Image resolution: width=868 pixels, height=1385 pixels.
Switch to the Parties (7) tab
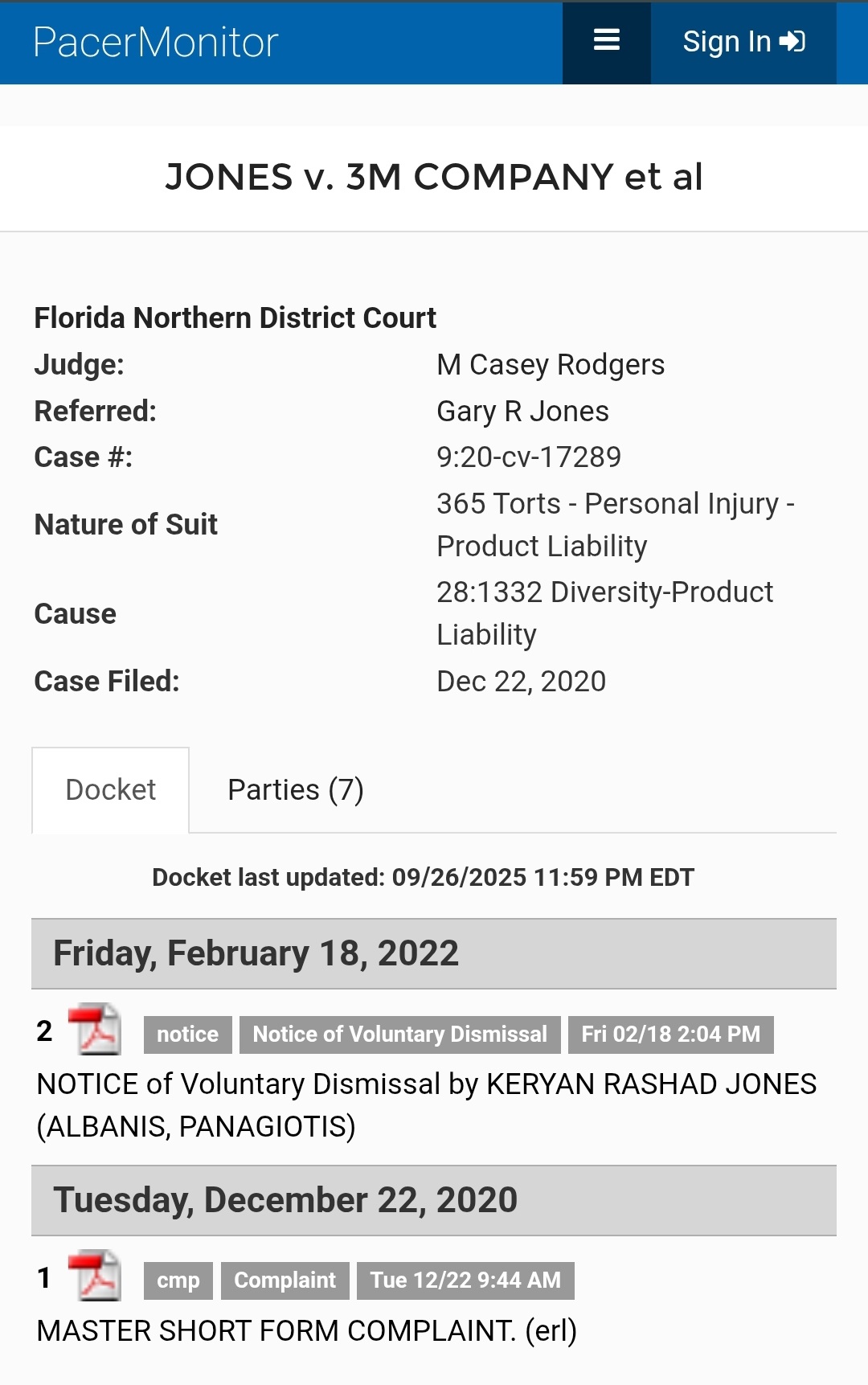296,789
